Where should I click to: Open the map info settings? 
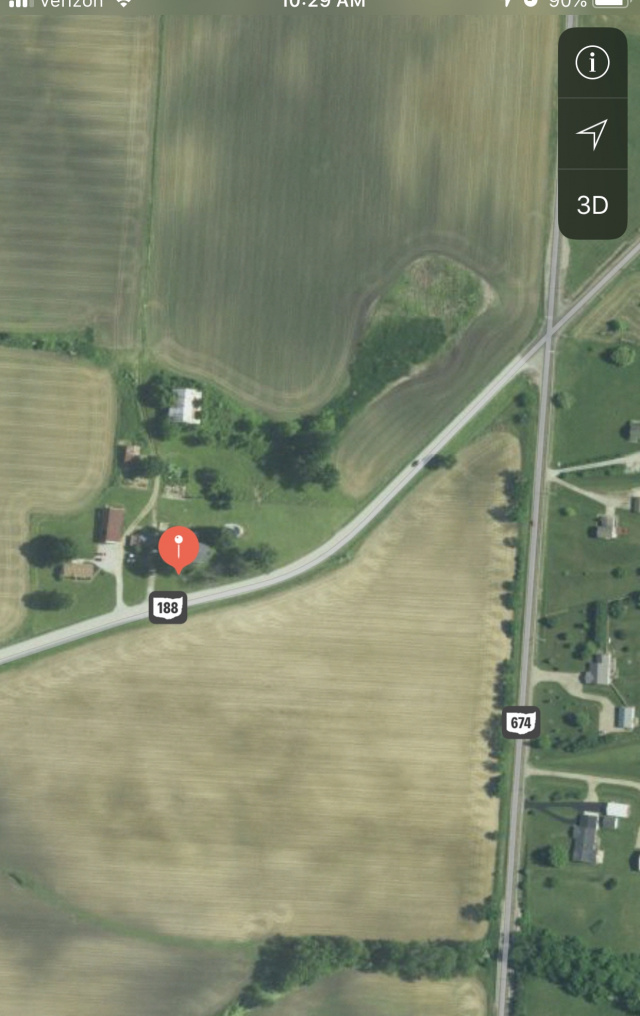tap(592, 62)
